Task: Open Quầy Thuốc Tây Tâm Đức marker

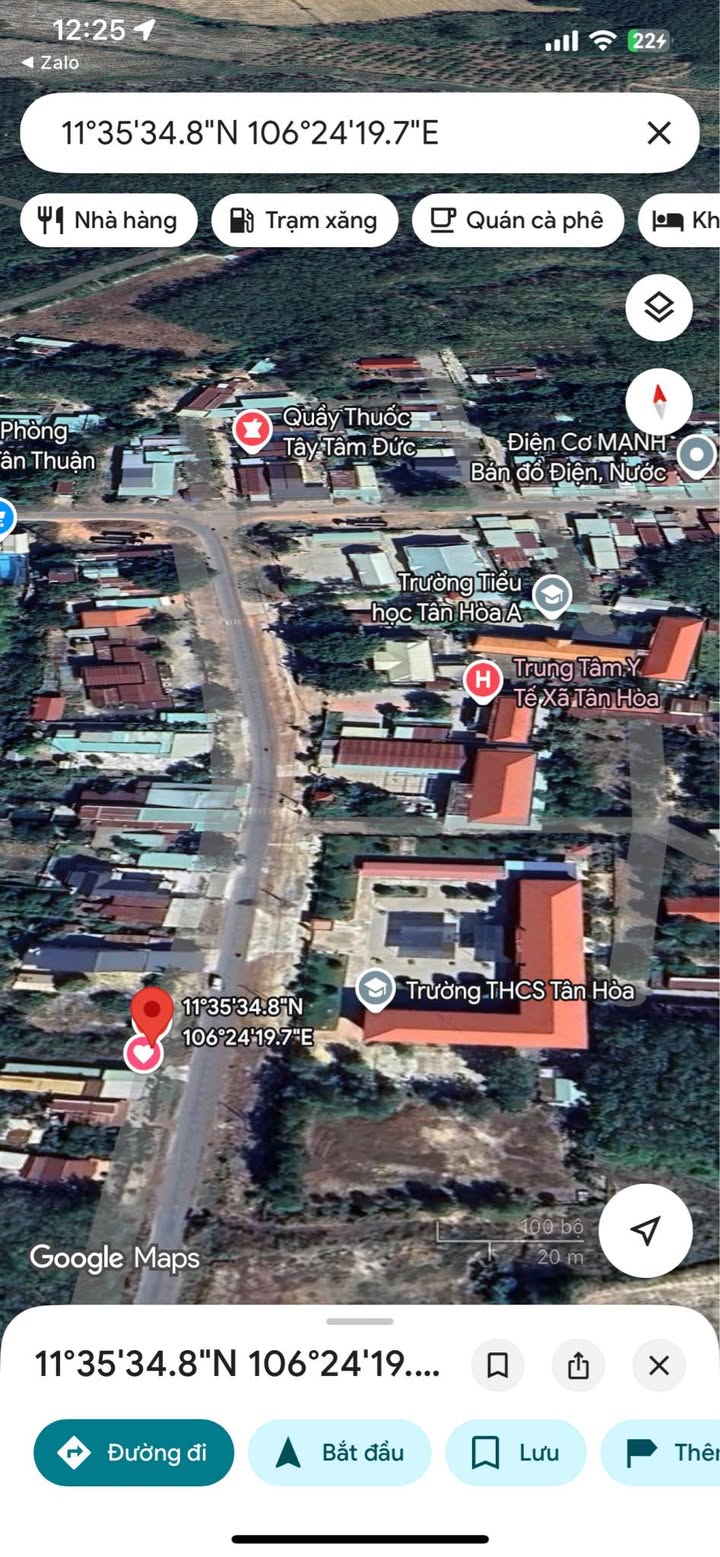Action: [252, 431]
